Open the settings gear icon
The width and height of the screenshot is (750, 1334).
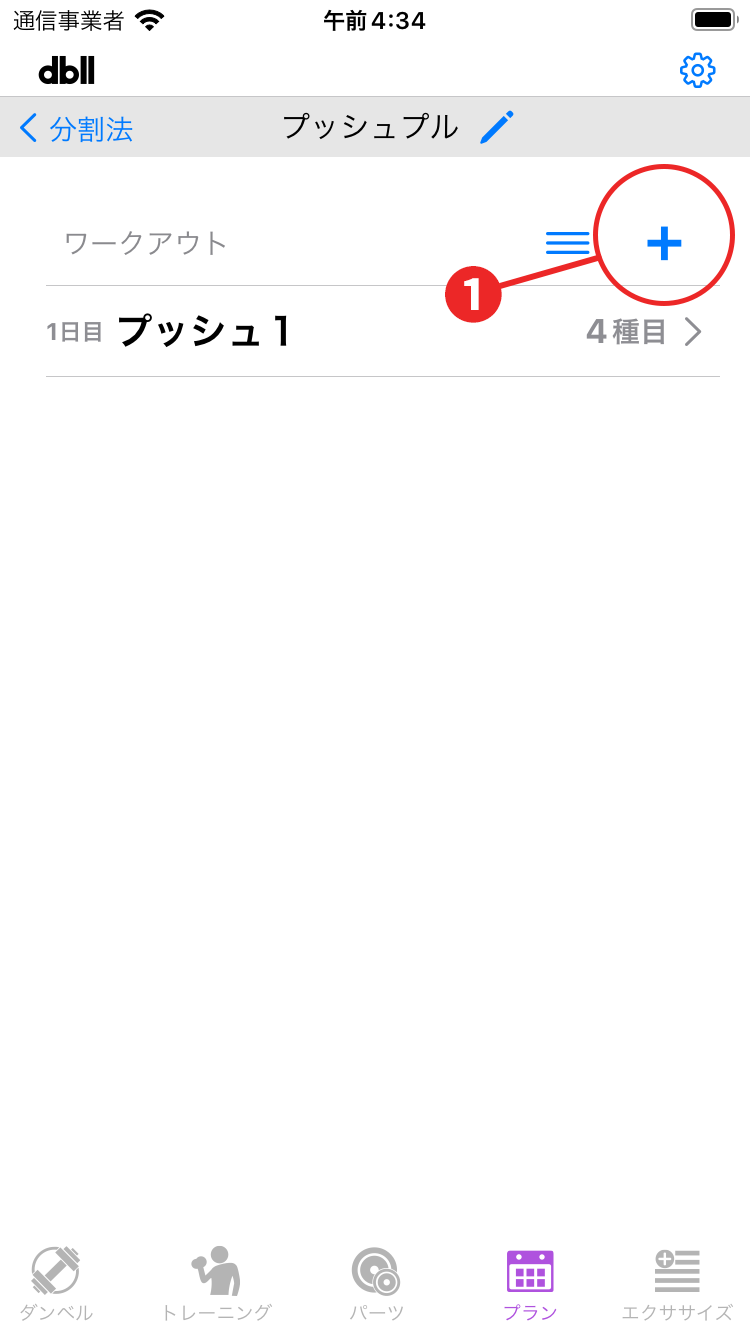[697, 70]
